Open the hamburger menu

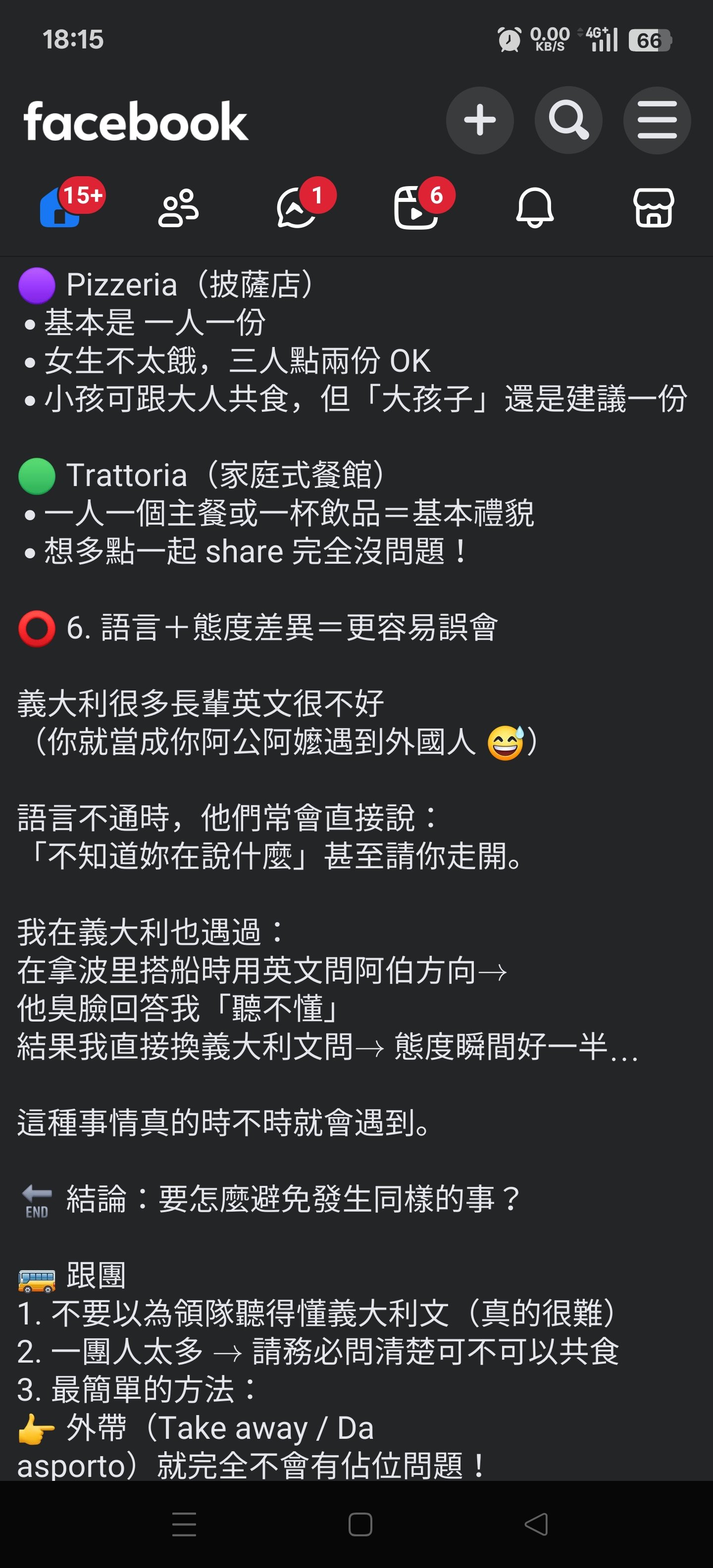tap(657, 120)
